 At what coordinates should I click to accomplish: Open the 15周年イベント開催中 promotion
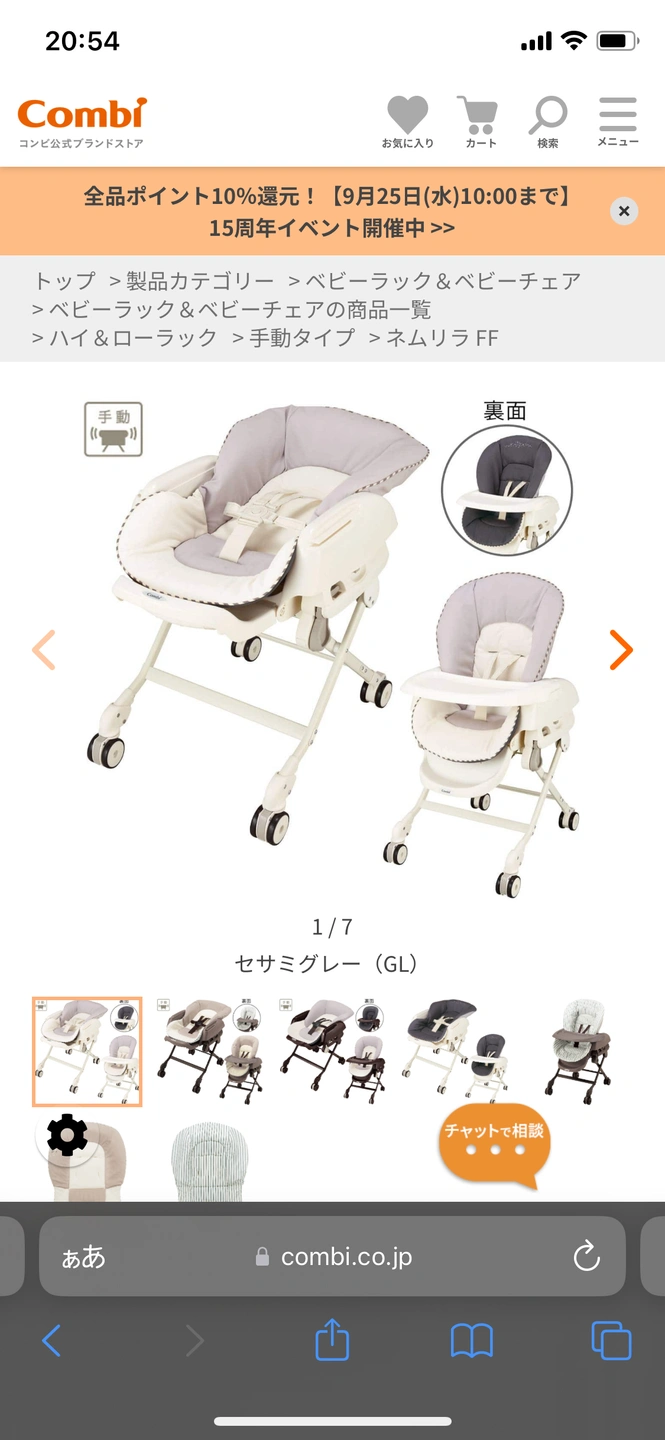(331, 228)
